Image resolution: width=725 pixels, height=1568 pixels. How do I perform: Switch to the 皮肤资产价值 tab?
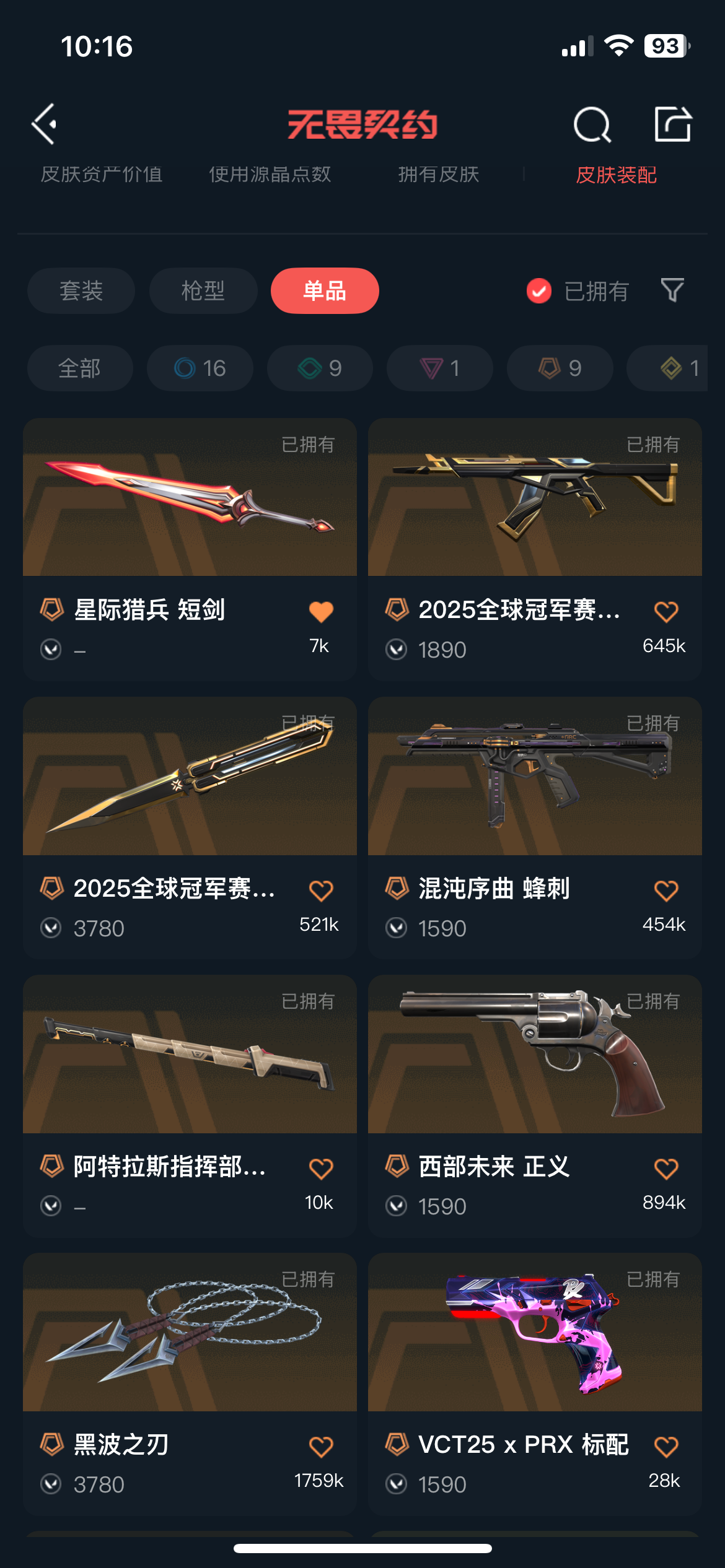point(102,175)
